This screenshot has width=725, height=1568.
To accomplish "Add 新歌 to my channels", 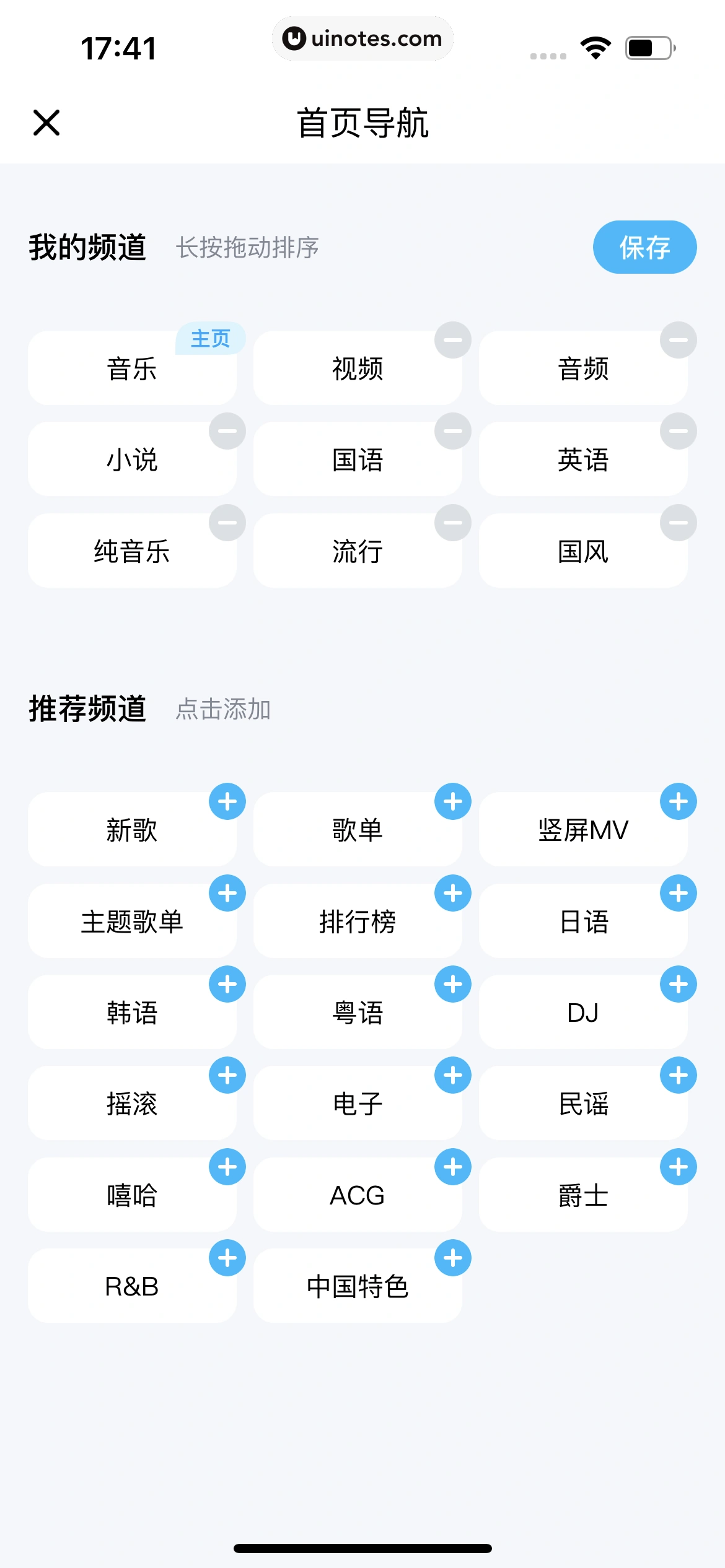I will point(227,801).
